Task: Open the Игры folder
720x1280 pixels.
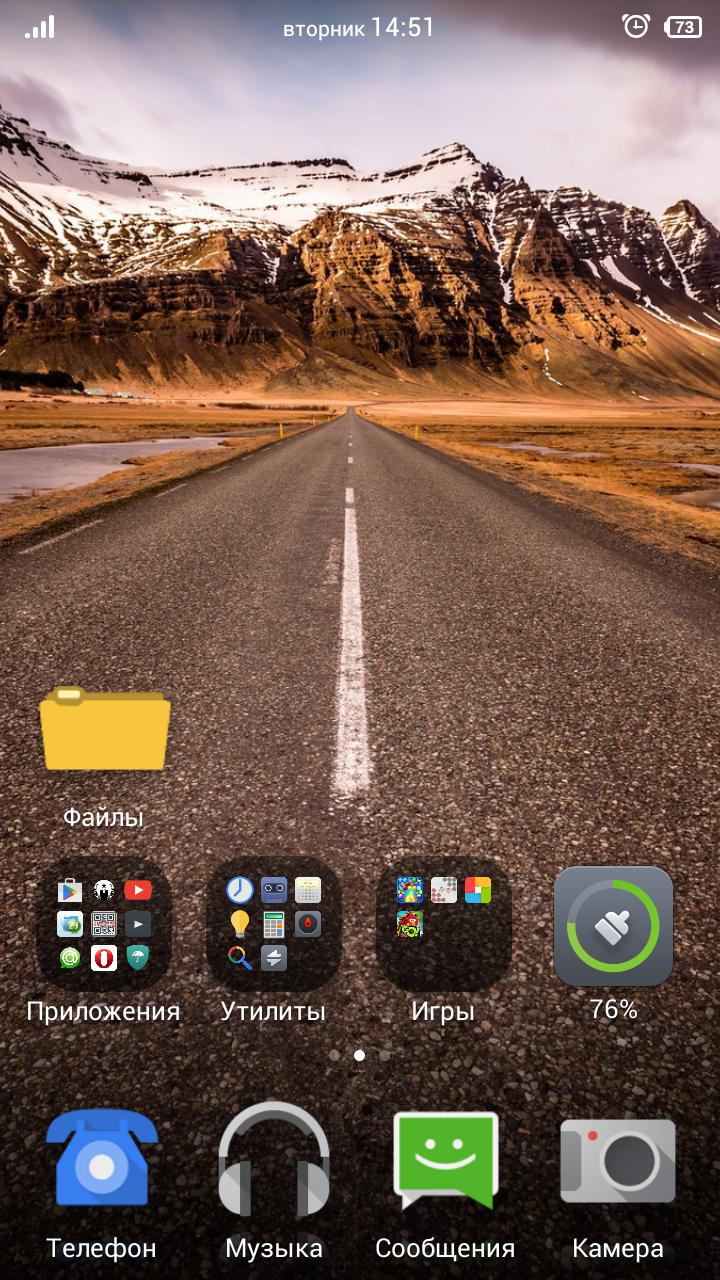Action: pos(443,924)
